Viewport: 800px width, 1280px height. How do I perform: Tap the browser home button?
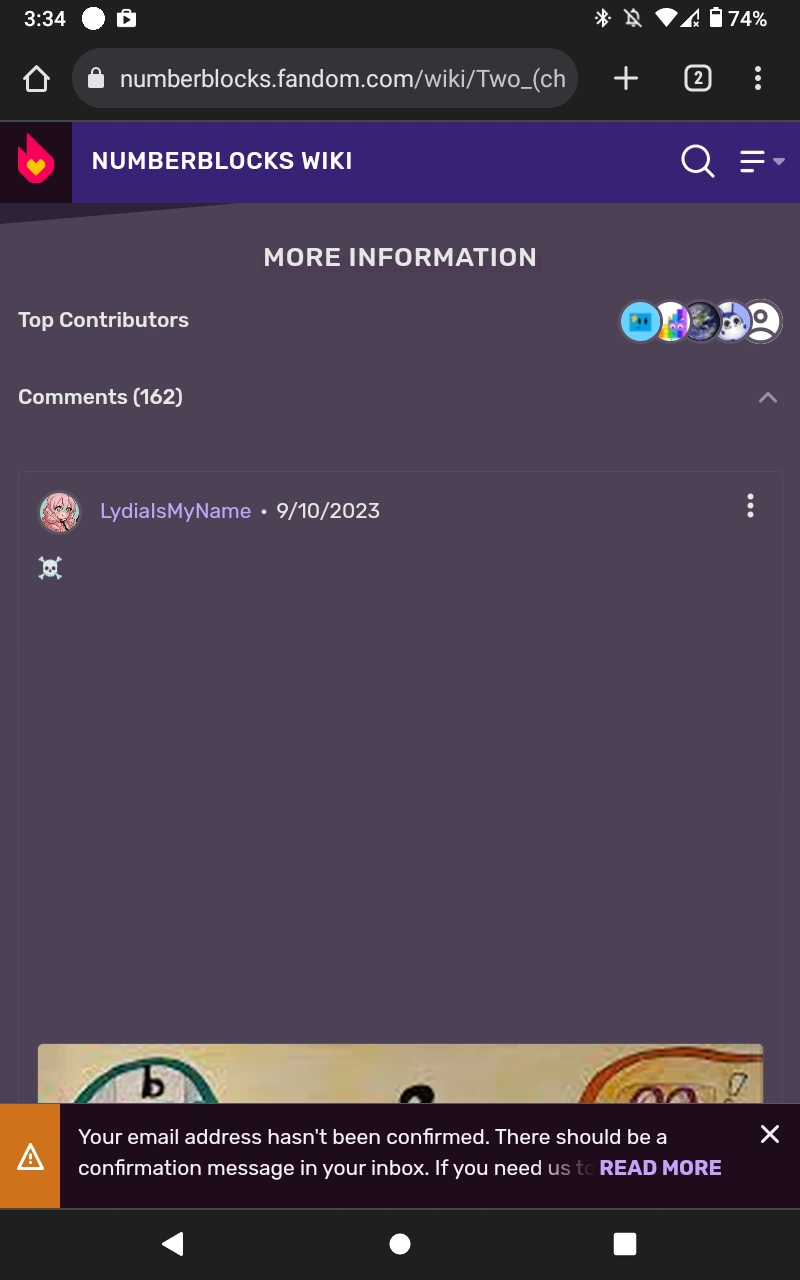(36, 79)
